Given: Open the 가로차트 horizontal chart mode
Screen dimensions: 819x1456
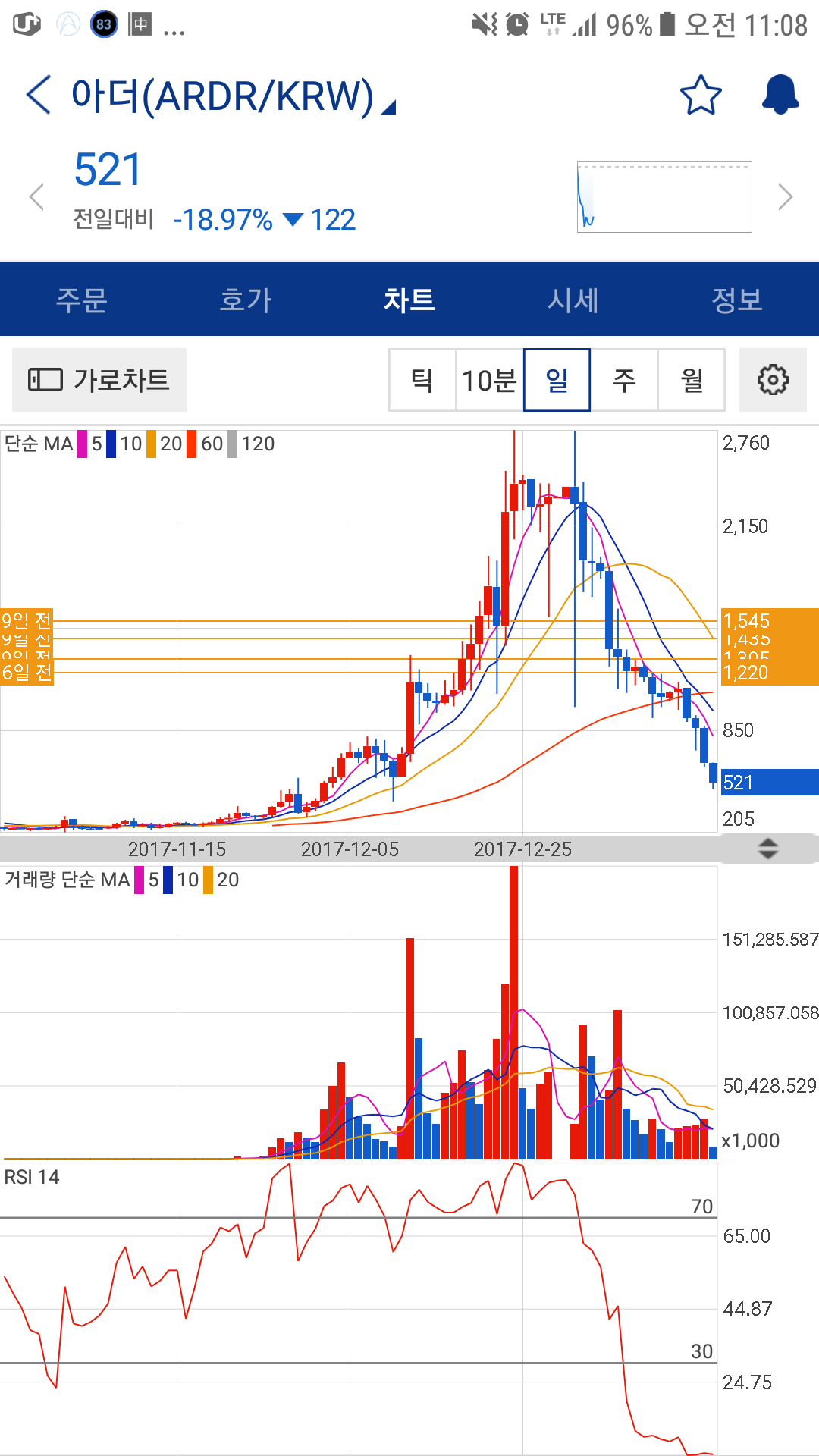Looking at the screenshot, I should (99, 378).
